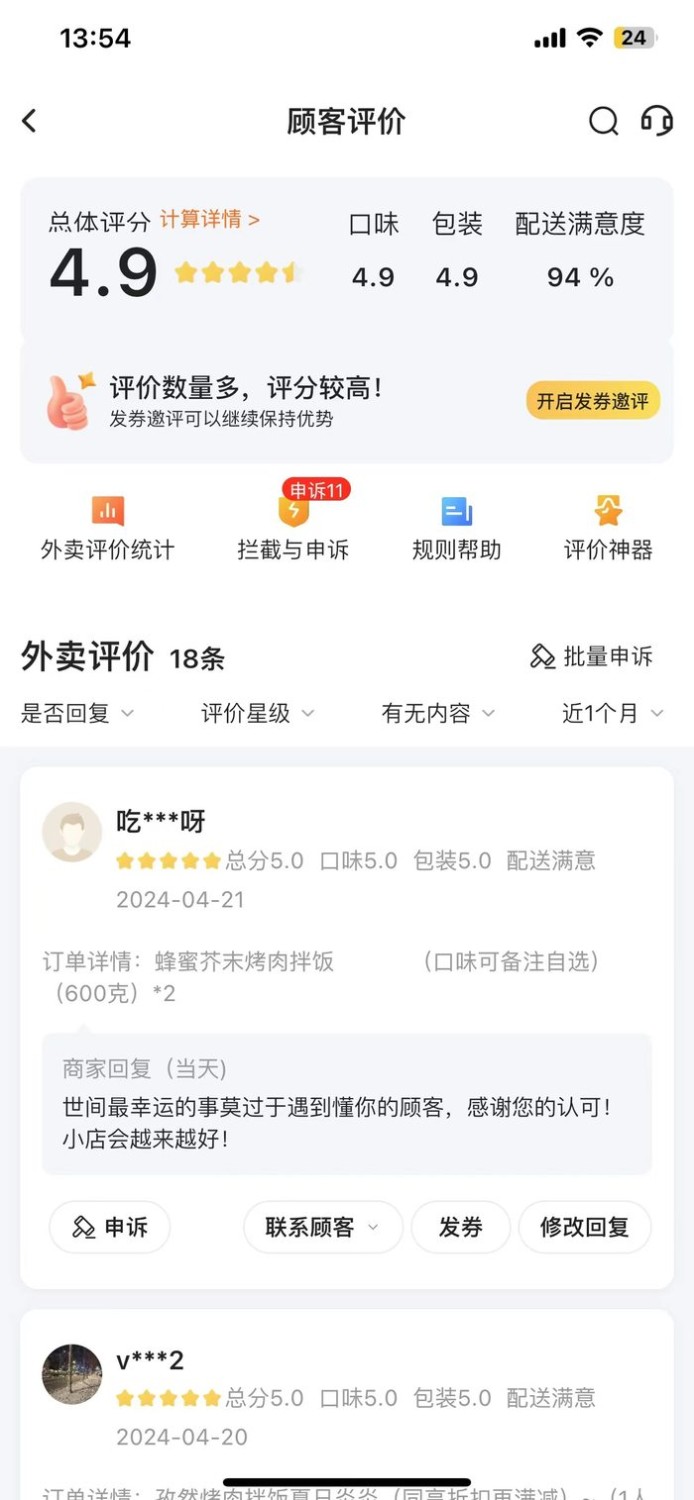This screenshot has width=694, height=1500.
Task: Tap 批量申诉 for batch appeals
Action: [591, 656]
